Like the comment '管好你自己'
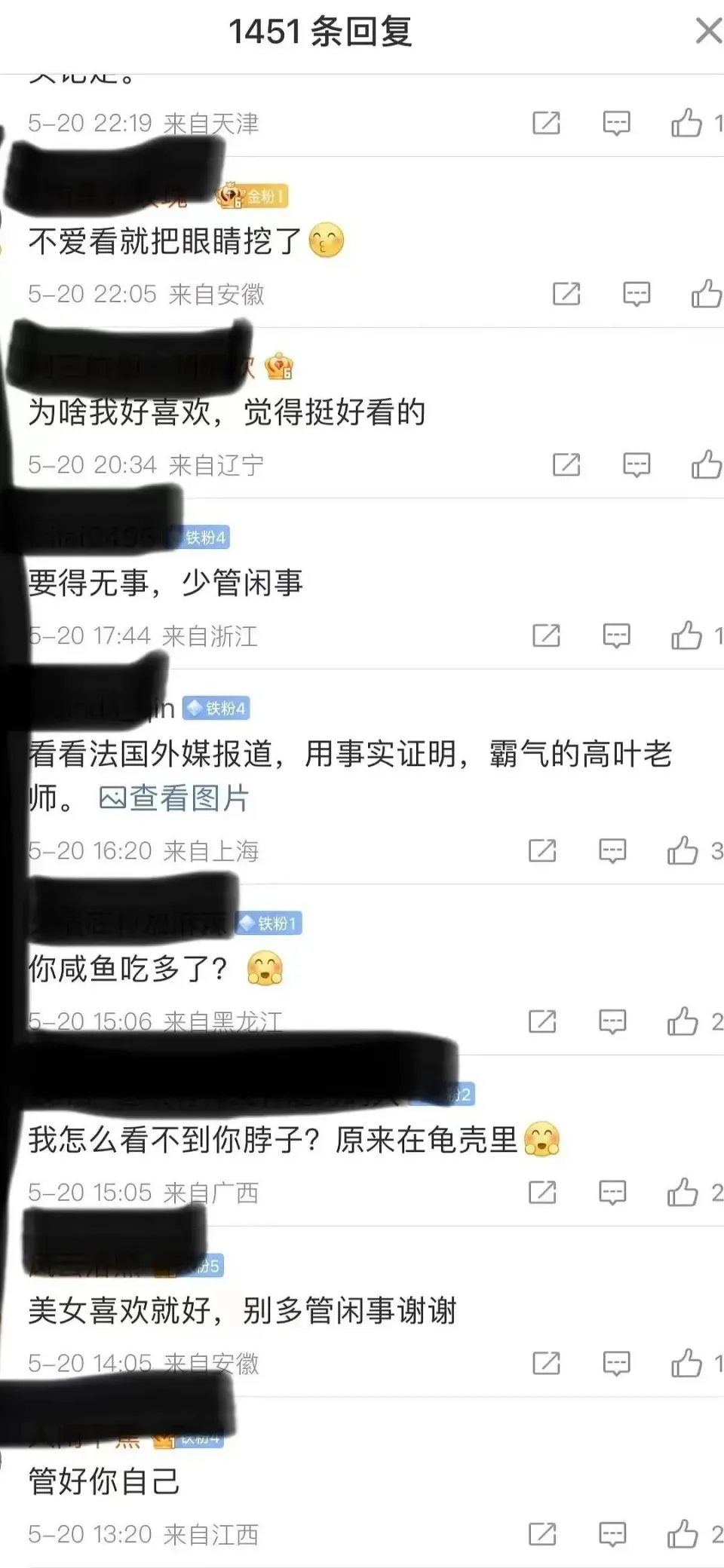 click(x=683, y=1534)
